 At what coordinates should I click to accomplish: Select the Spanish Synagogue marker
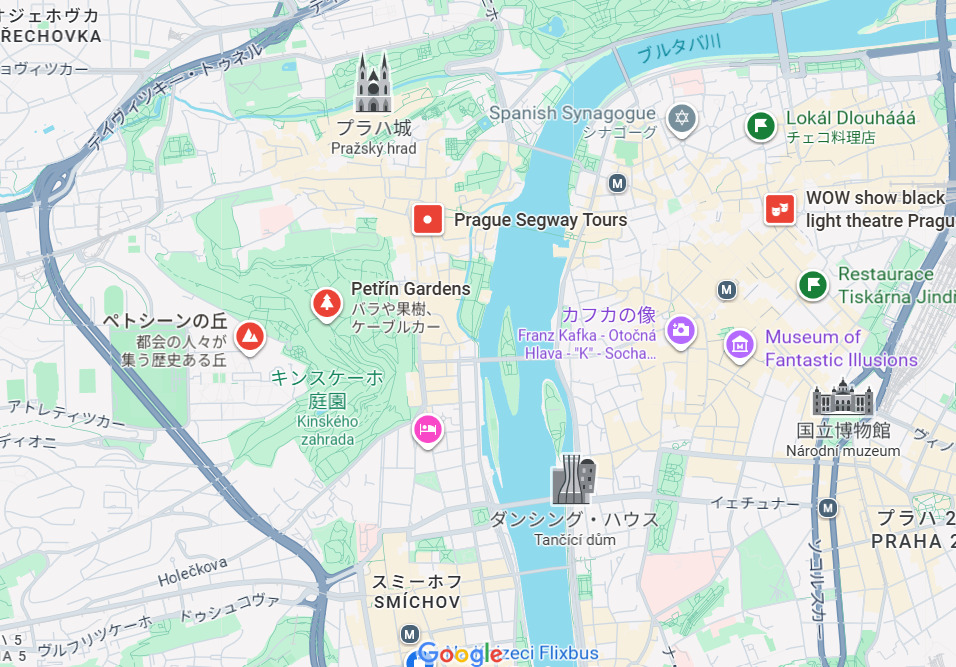682,119
